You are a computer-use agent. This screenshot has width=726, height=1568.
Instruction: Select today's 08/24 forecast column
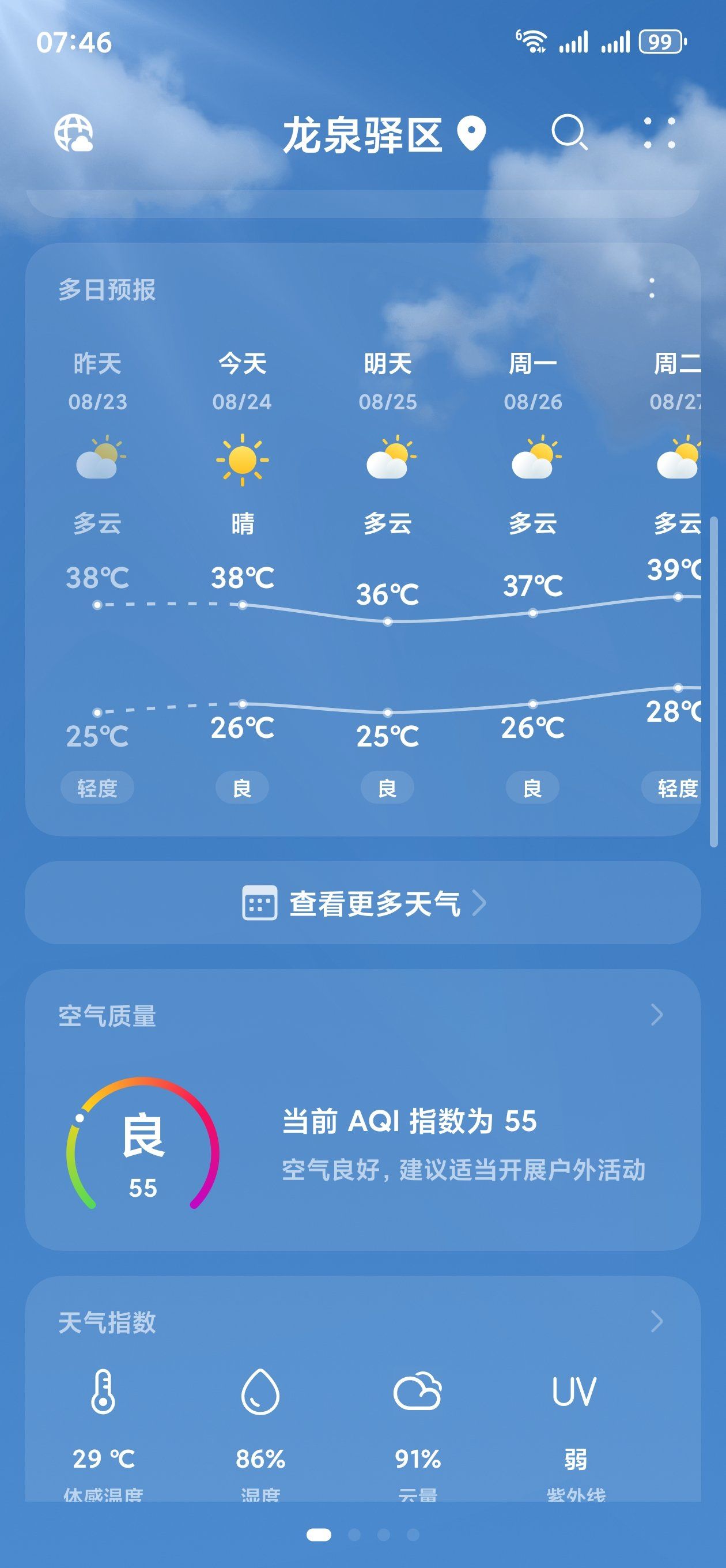[242, 572]
